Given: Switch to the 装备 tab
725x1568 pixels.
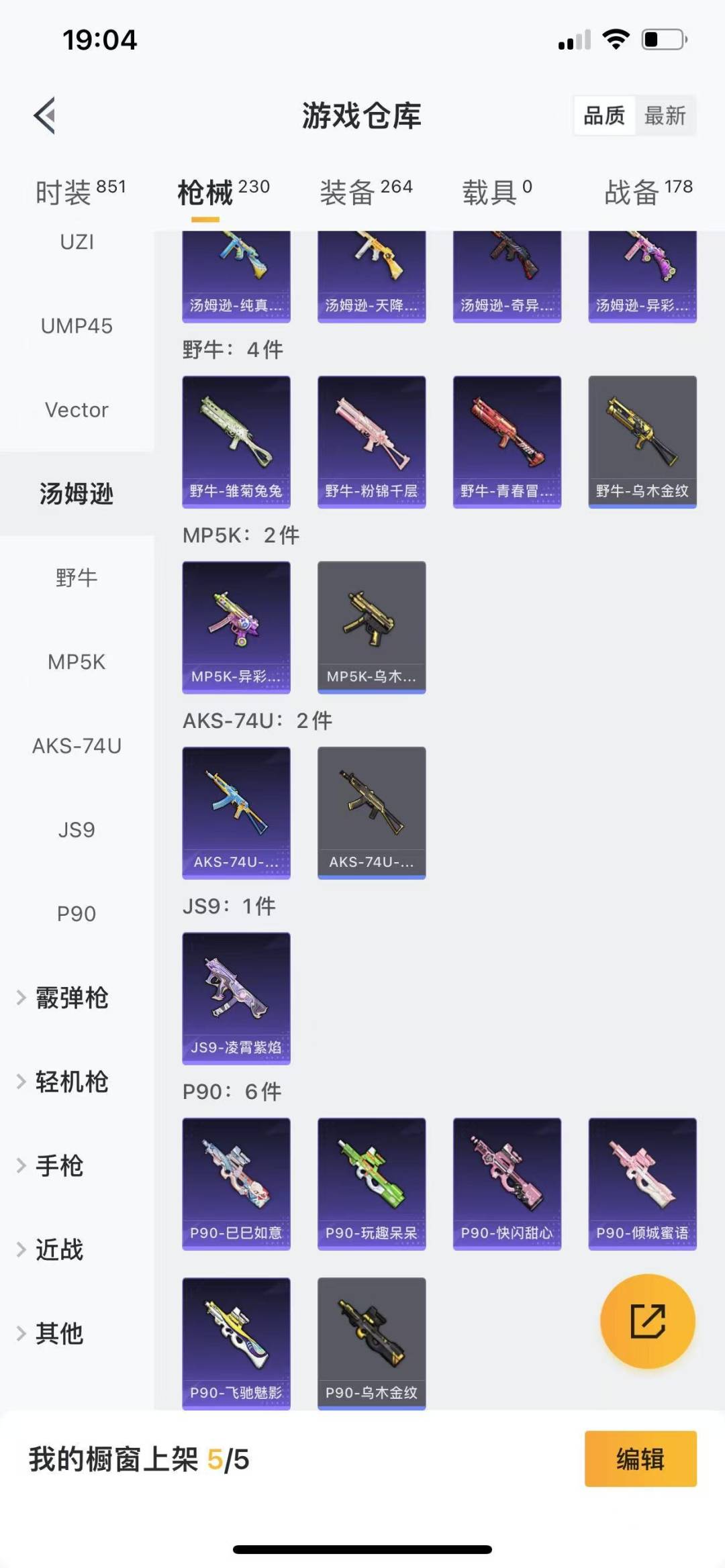Looking at the screenshot, I should point(366,193).
